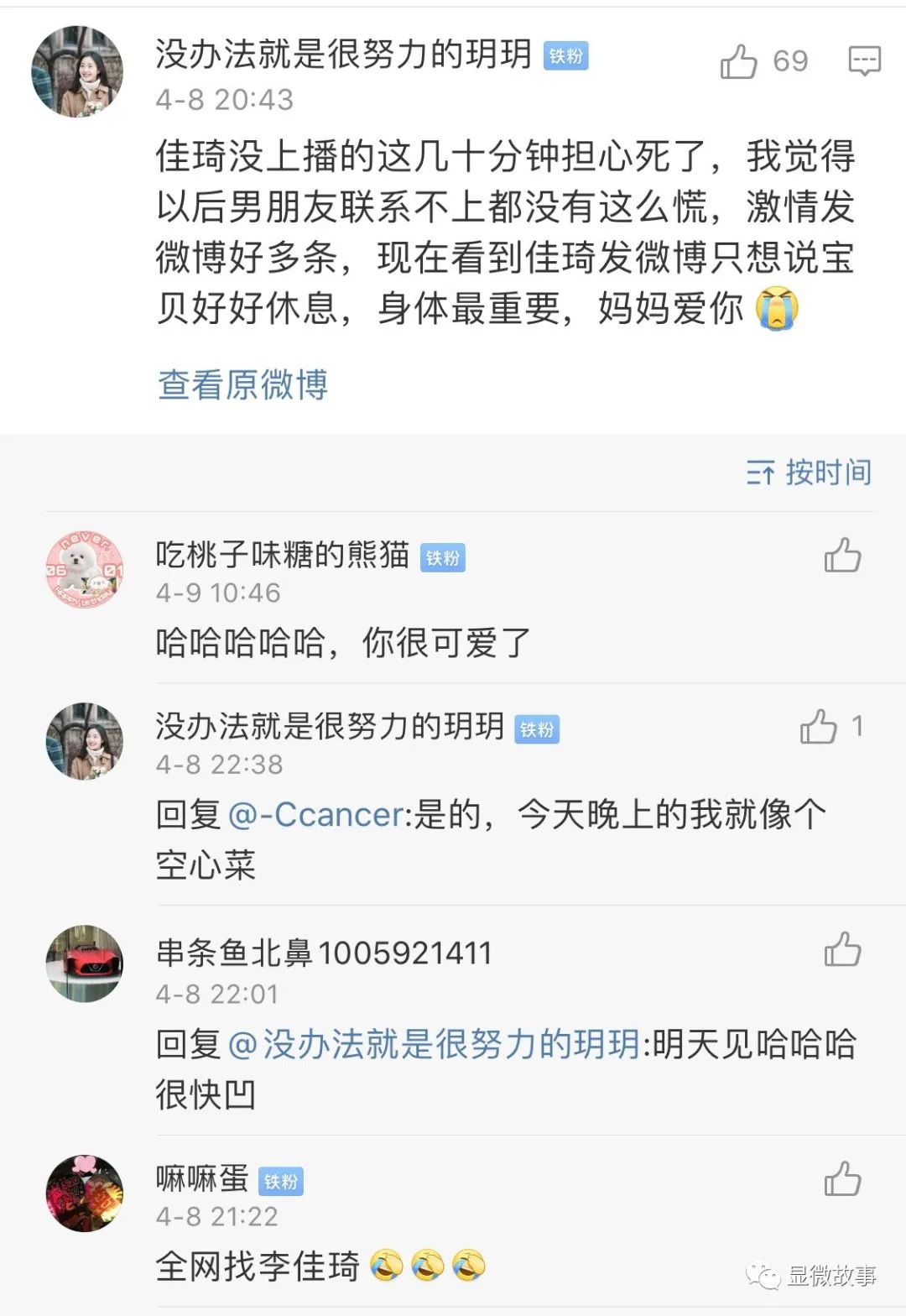Viewport: 906px width, 1316px height.
Task: View profile picture of 串条鱼北鼻1005921411
Action: click(x=84, y=964)
